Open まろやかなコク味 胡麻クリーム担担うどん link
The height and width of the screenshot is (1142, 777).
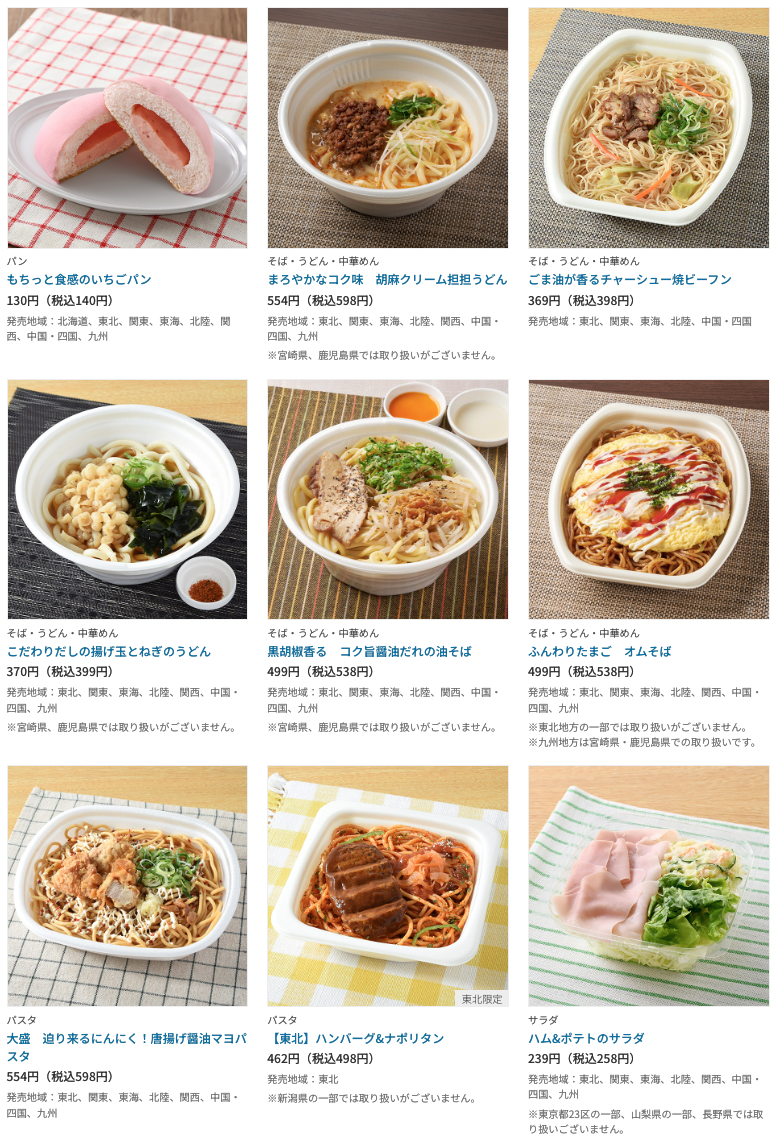click(386, 279)
